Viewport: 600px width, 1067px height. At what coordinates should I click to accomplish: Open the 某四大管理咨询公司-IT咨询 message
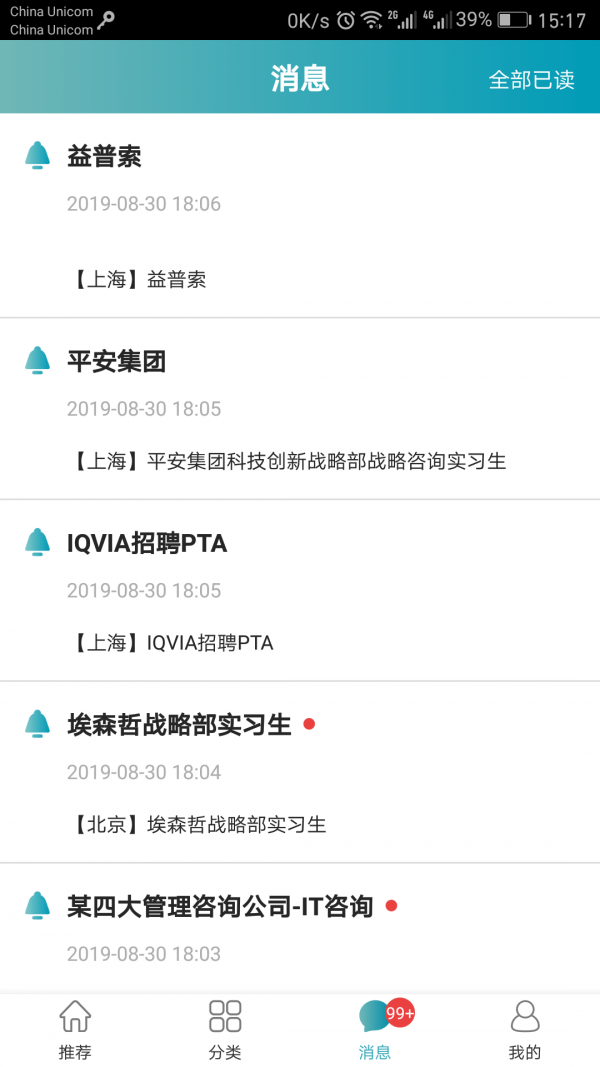point(300,928)
